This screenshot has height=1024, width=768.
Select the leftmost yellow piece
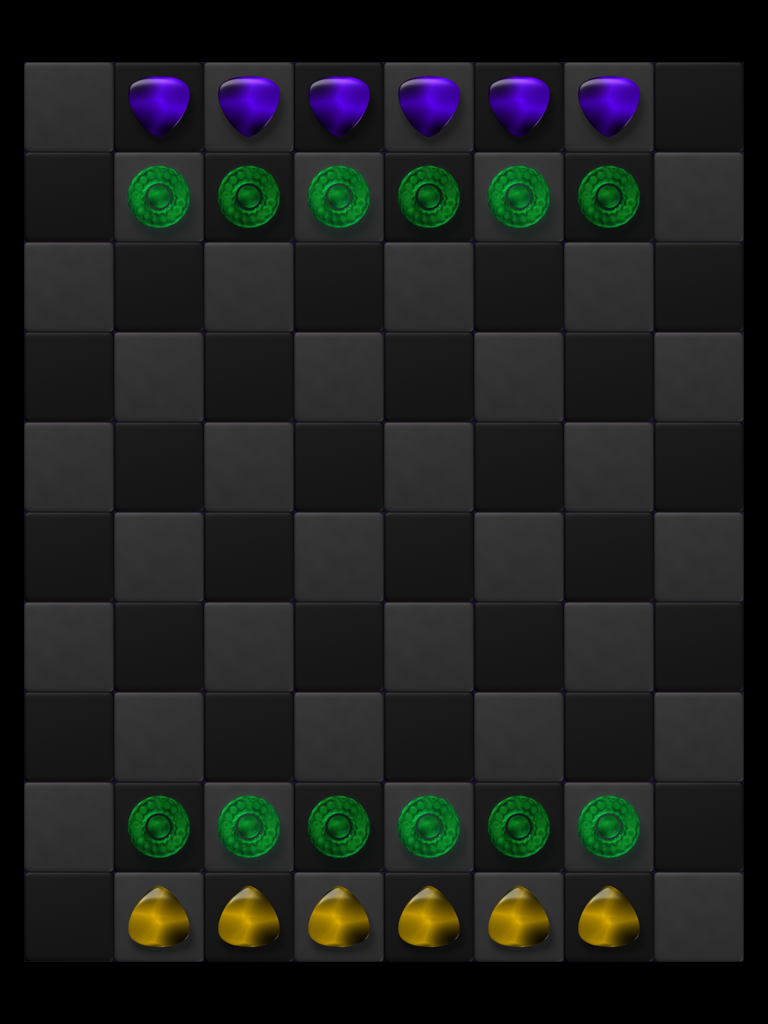coord(159,916)
